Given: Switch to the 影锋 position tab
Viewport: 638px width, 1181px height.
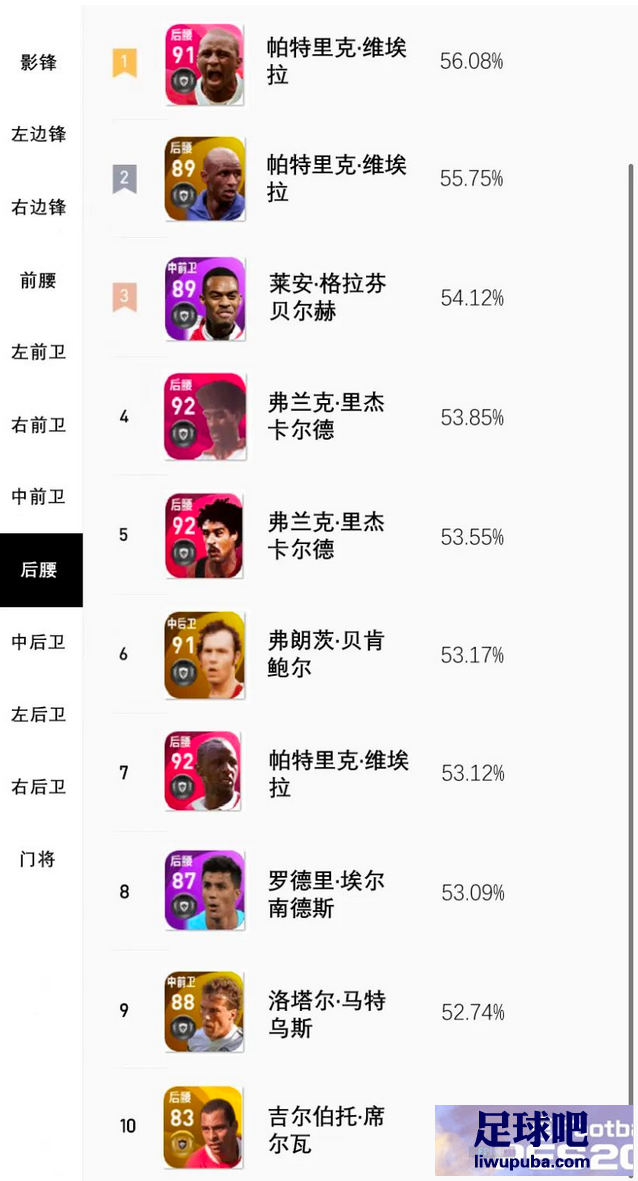Looking at the screenshot, I should coord(39,62).
